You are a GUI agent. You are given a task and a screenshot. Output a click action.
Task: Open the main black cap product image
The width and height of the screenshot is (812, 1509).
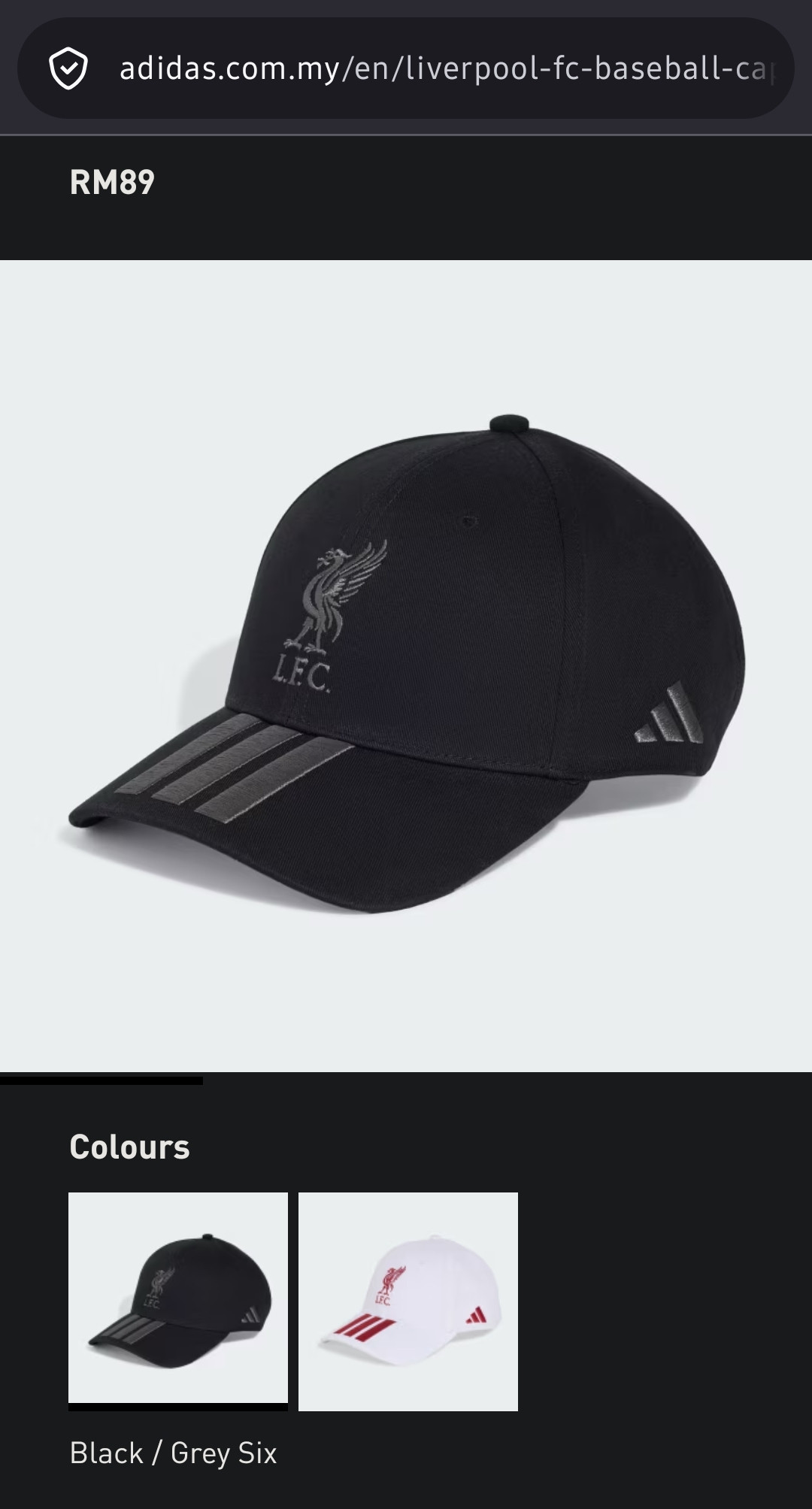click(x=406, y=665)
